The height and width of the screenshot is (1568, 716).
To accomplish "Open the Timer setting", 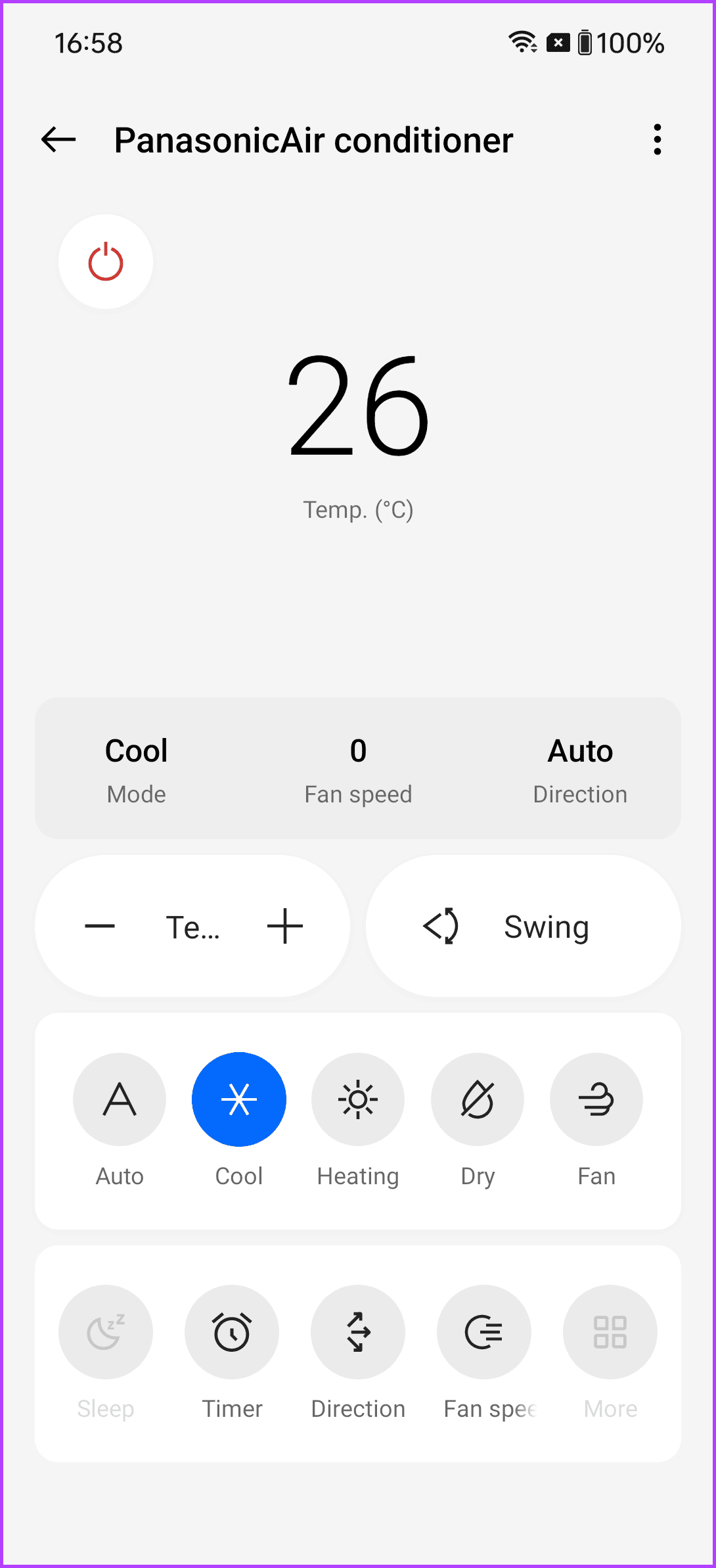I will [x=232, y=1332].
